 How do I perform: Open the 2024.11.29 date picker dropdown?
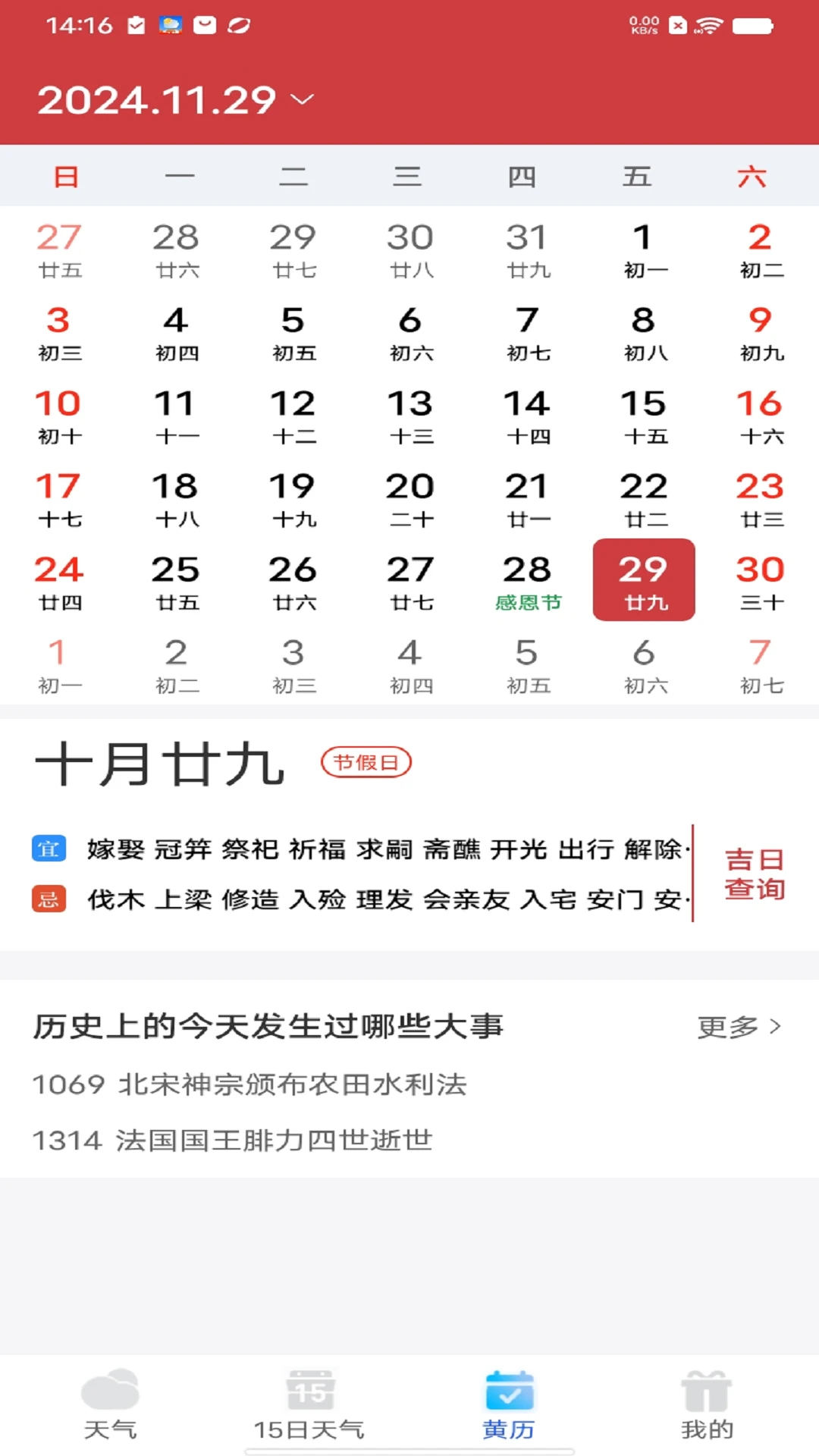point(176,100)
